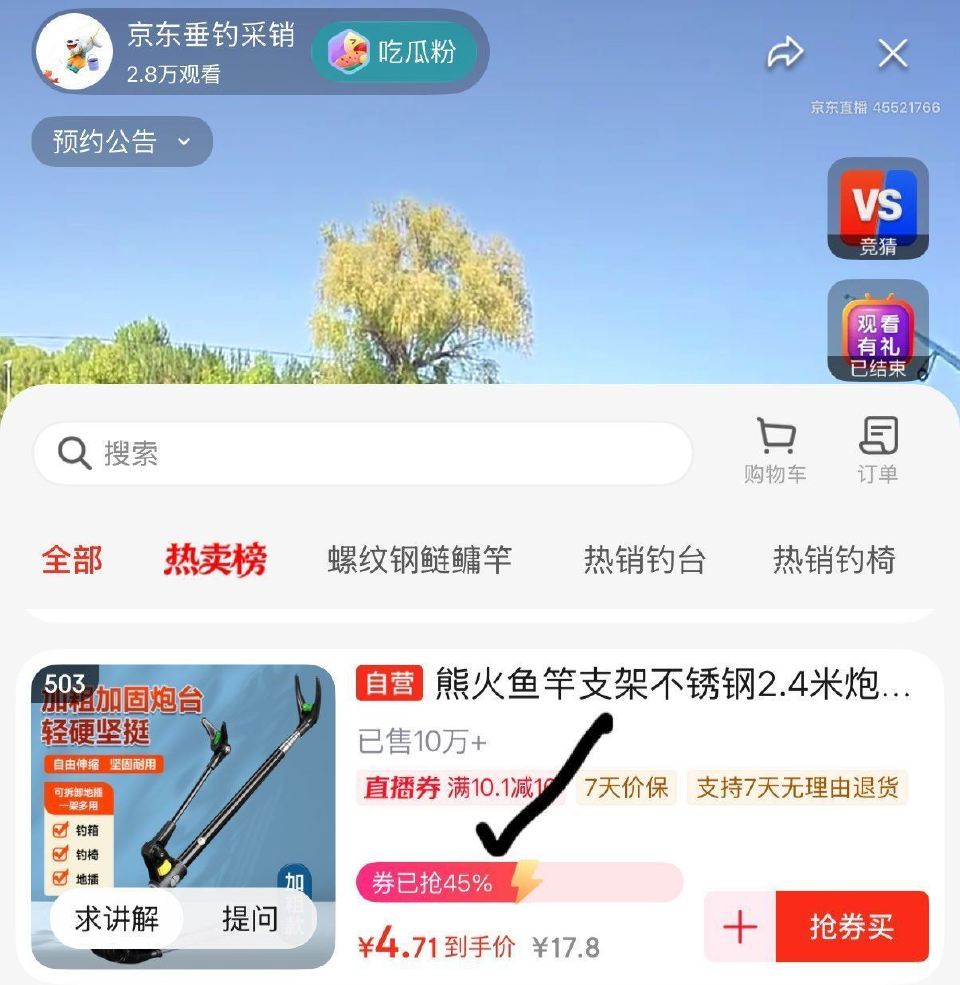This screenshot has width=960, height=985.
Task: Tap the 提问 question button
Action: pyautogui.click(x=252, y=919)
